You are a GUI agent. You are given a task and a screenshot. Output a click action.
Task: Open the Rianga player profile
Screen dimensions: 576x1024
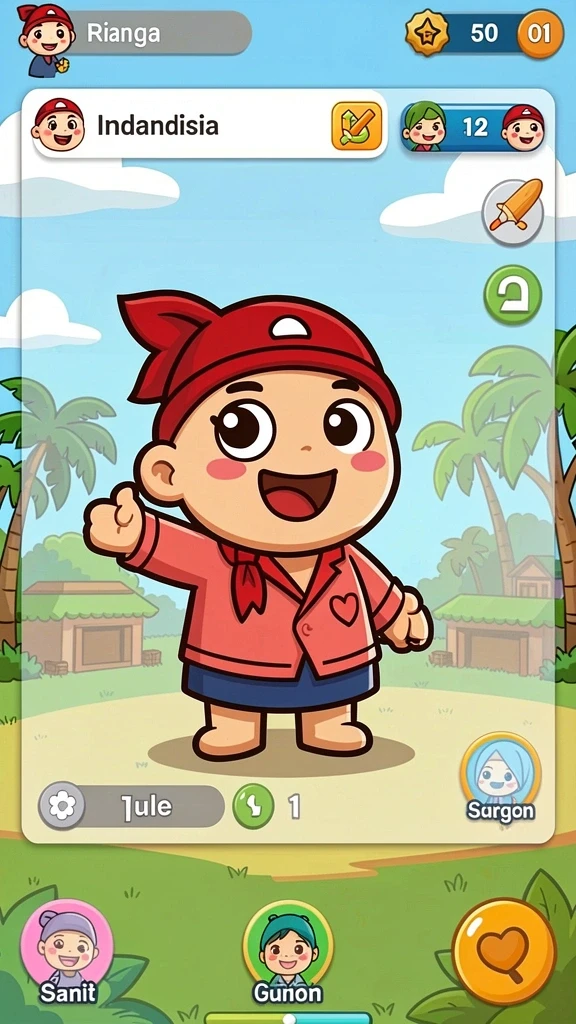tap(134, 34)
